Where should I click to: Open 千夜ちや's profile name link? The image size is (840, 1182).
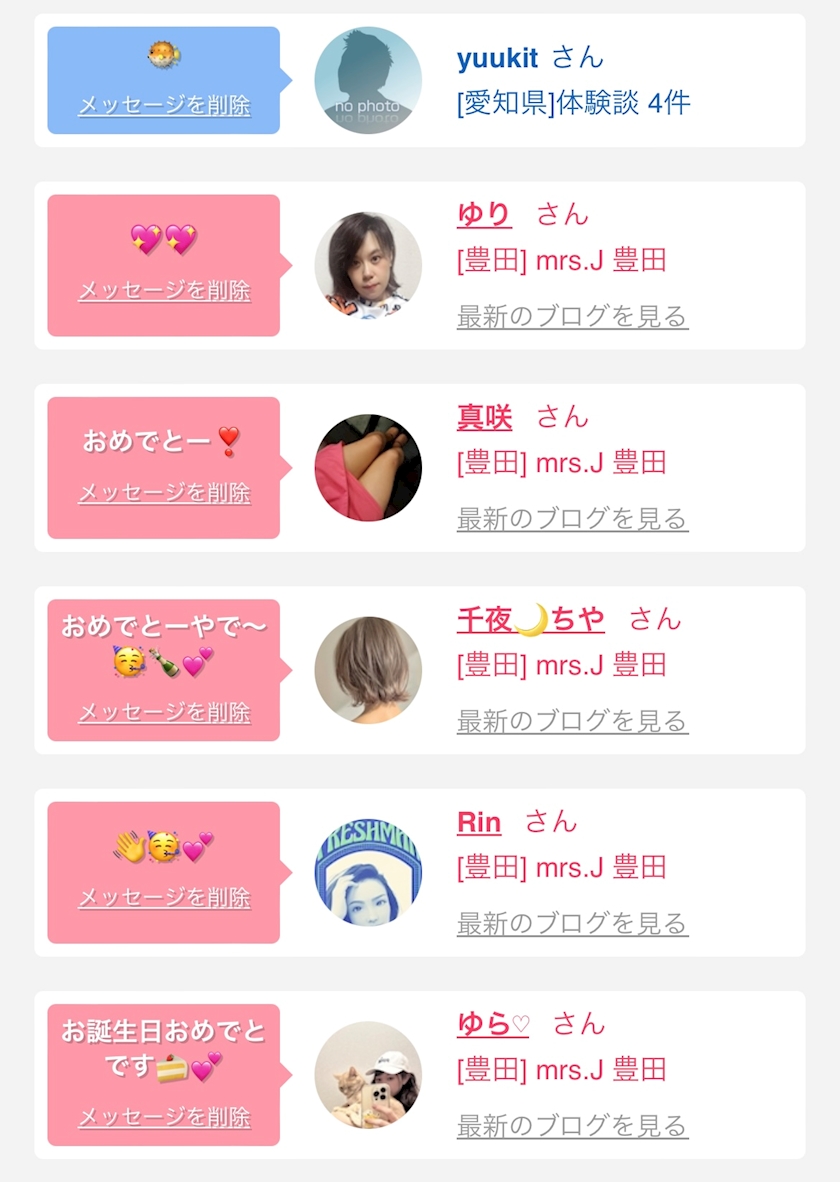click(531, 620)
